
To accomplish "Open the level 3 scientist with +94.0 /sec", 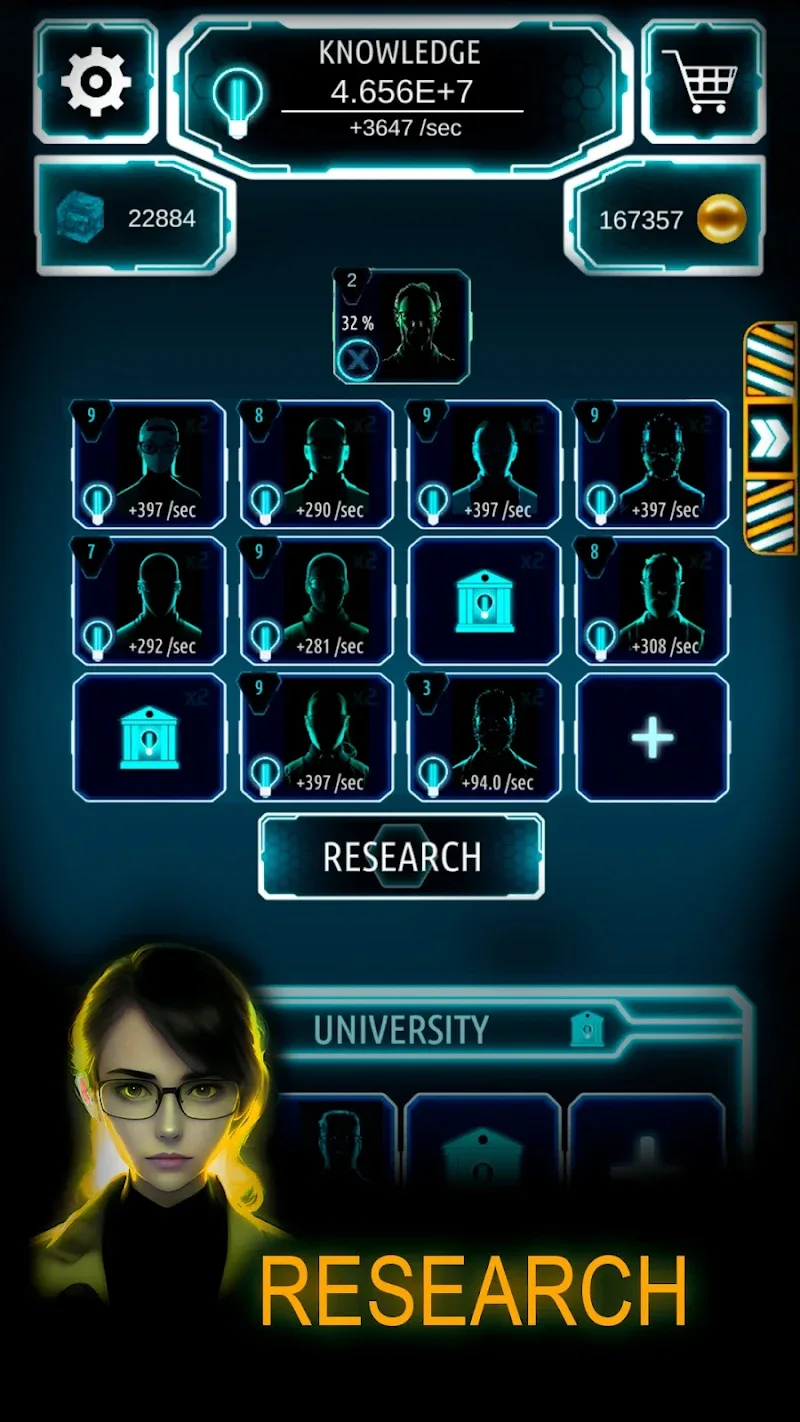I will [485, 737].
